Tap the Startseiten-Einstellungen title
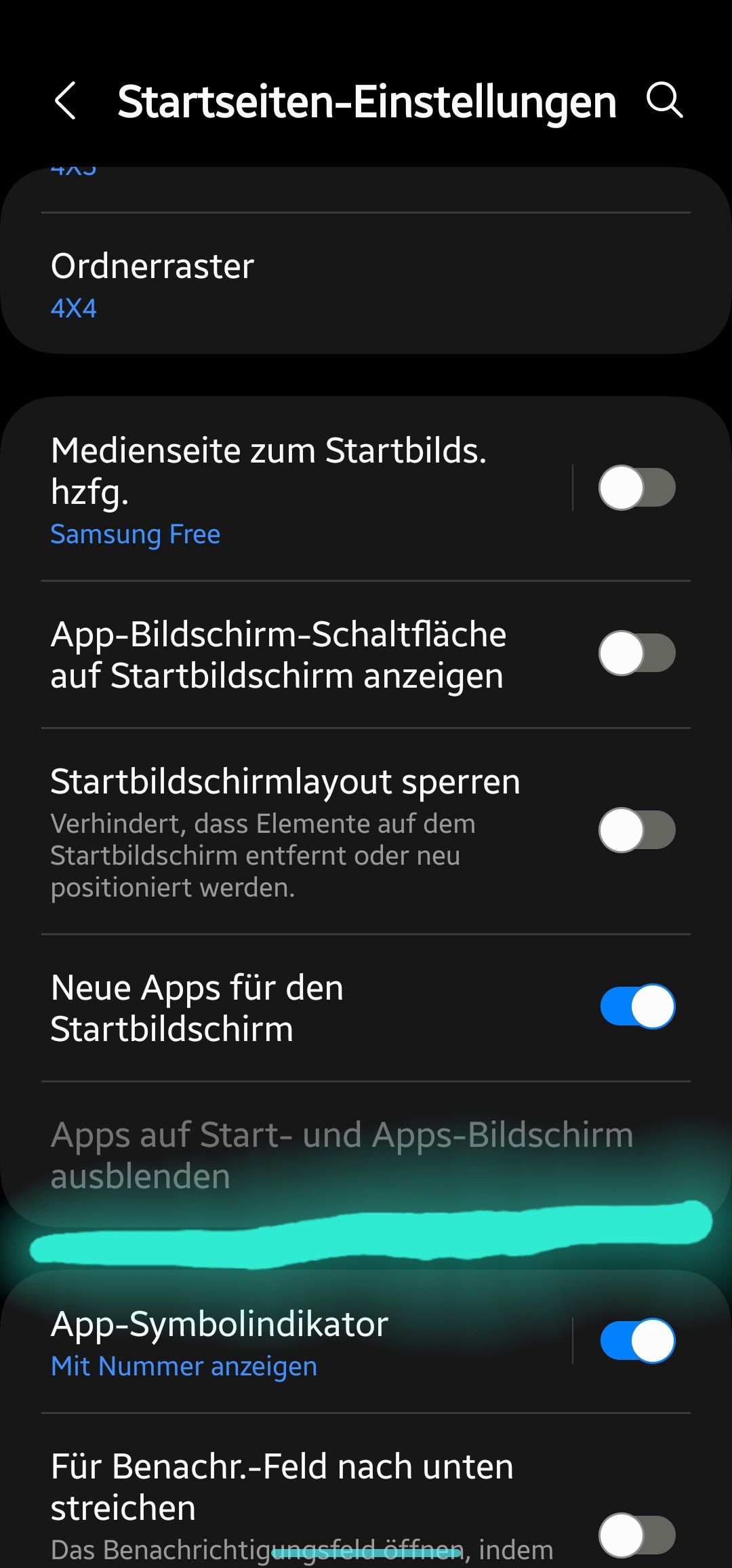This screenshot has width=732, height=1568. coord(366,102)
